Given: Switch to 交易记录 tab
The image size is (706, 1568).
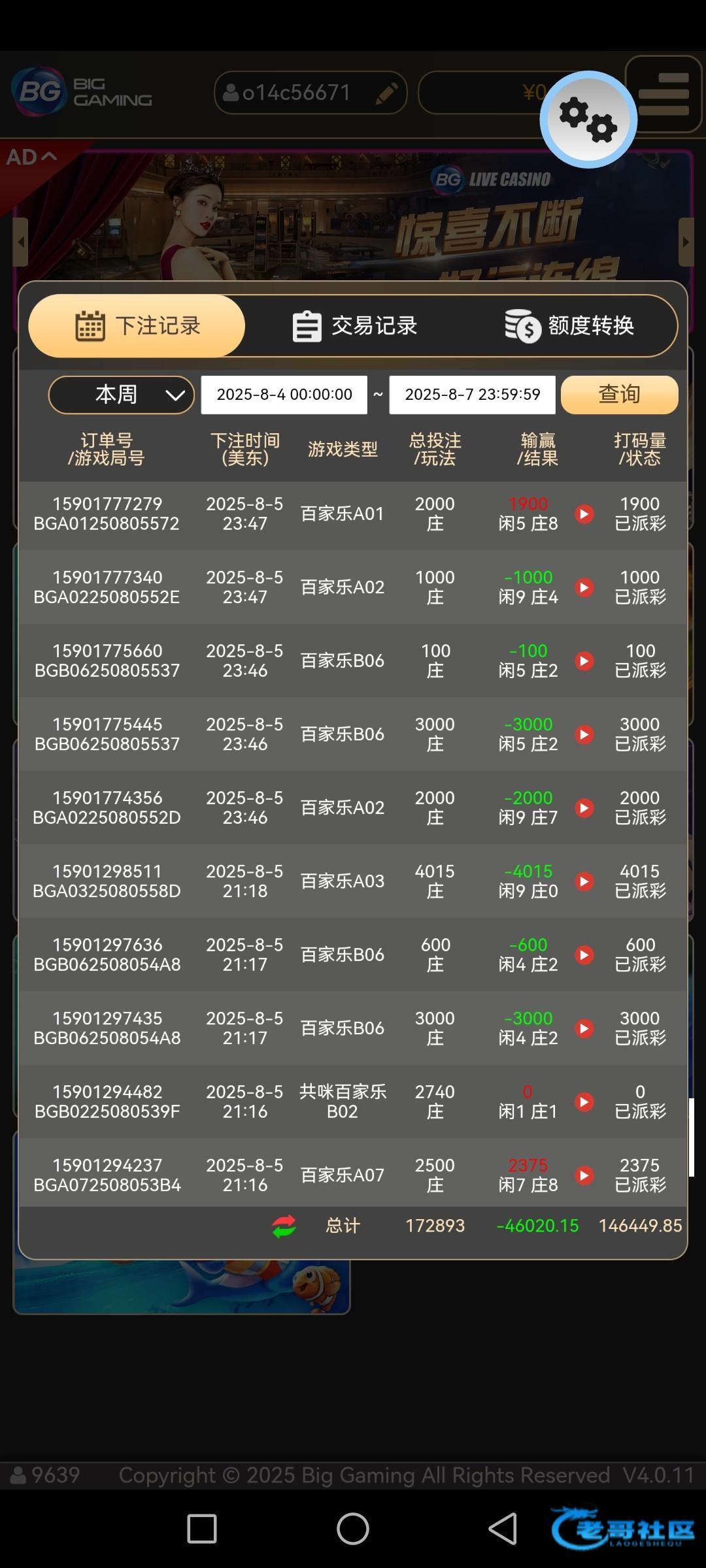Looking at the screenshot, I should pyautogui.click(x=354, y=325).
